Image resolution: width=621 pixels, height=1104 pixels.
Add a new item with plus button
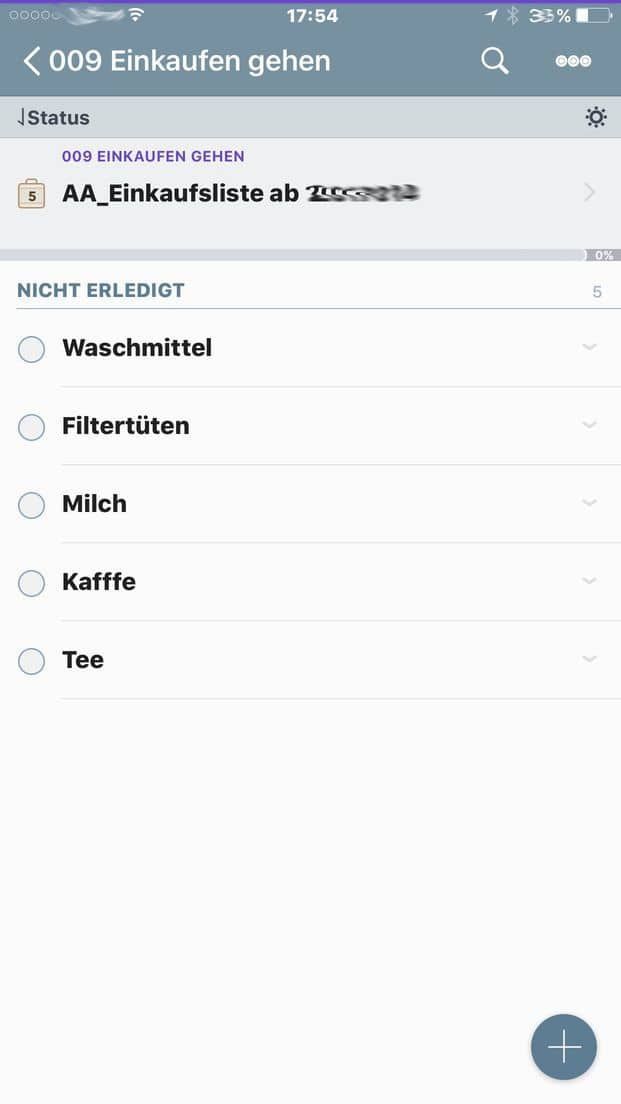pyautogui.click(x=564, y=1047)
